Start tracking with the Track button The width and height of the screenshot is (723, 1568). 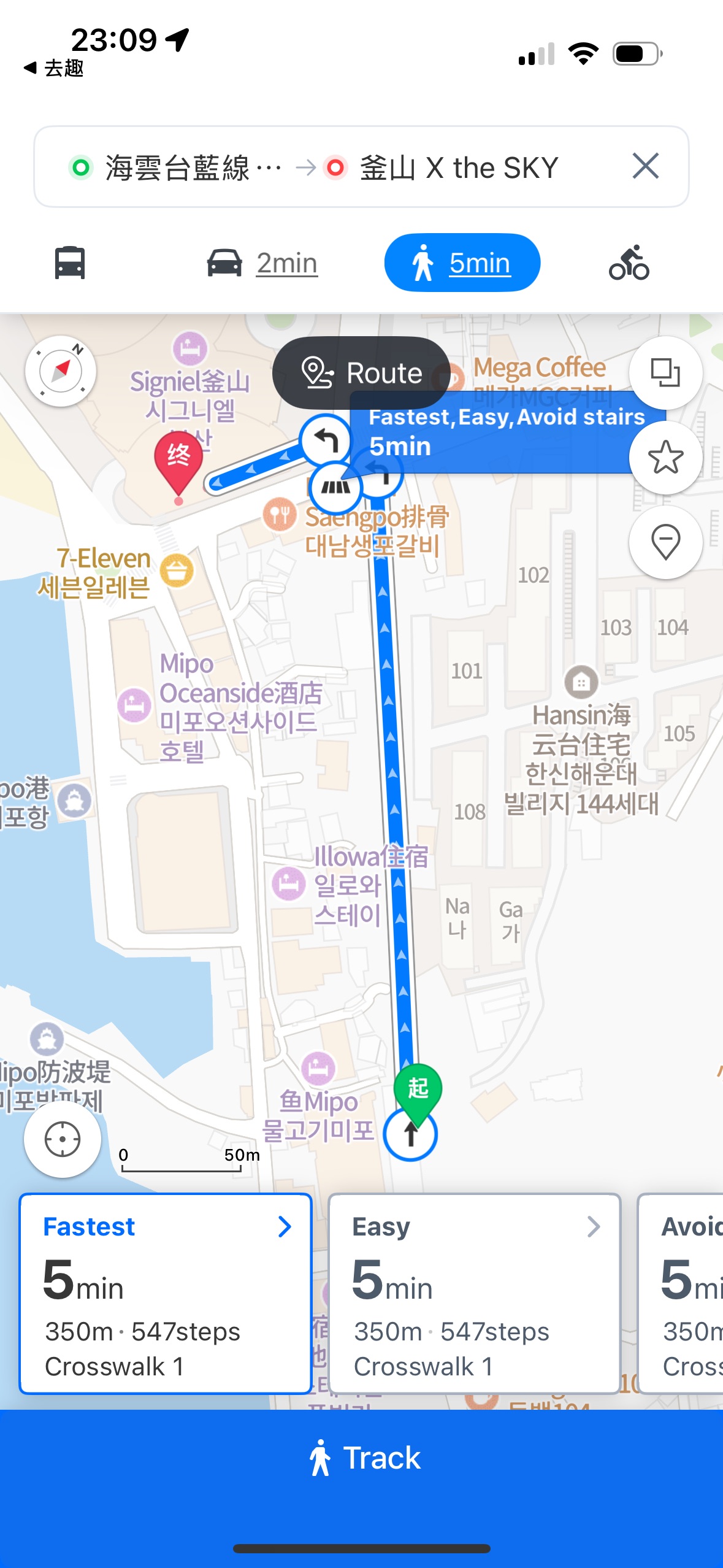point(362,1458)
